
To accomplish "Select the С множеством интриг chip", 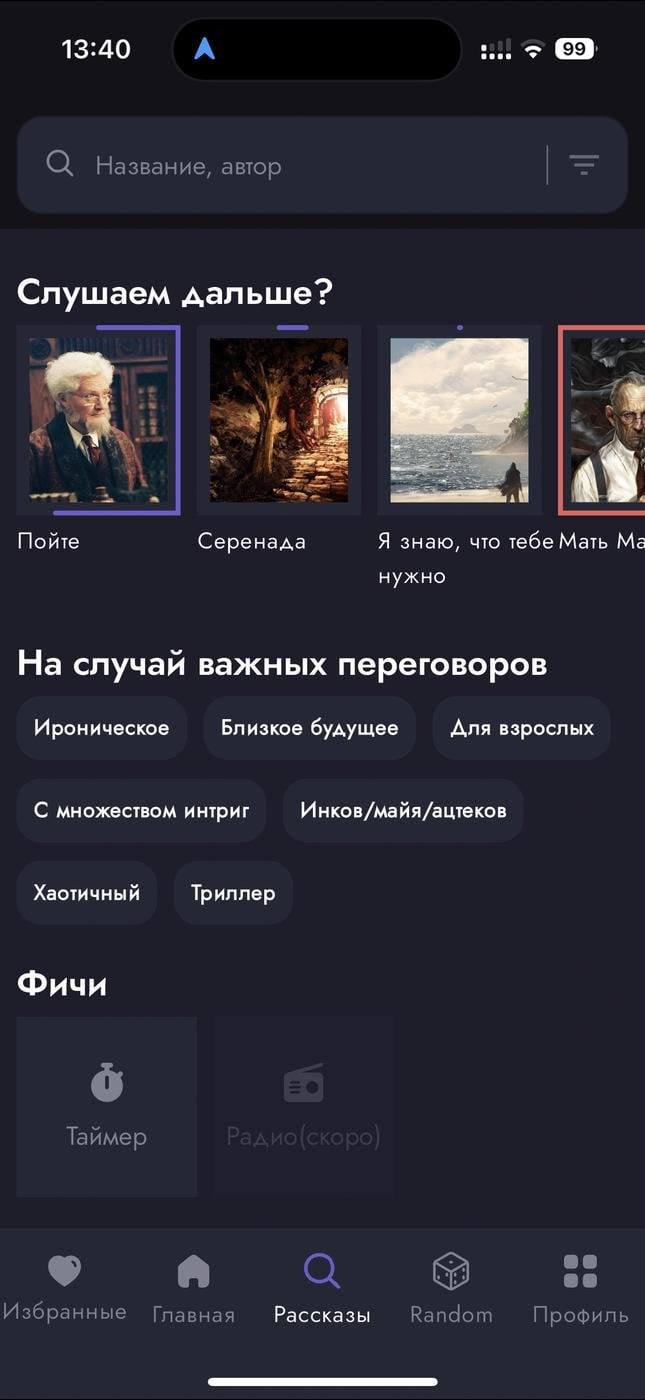I will [141, 810].
